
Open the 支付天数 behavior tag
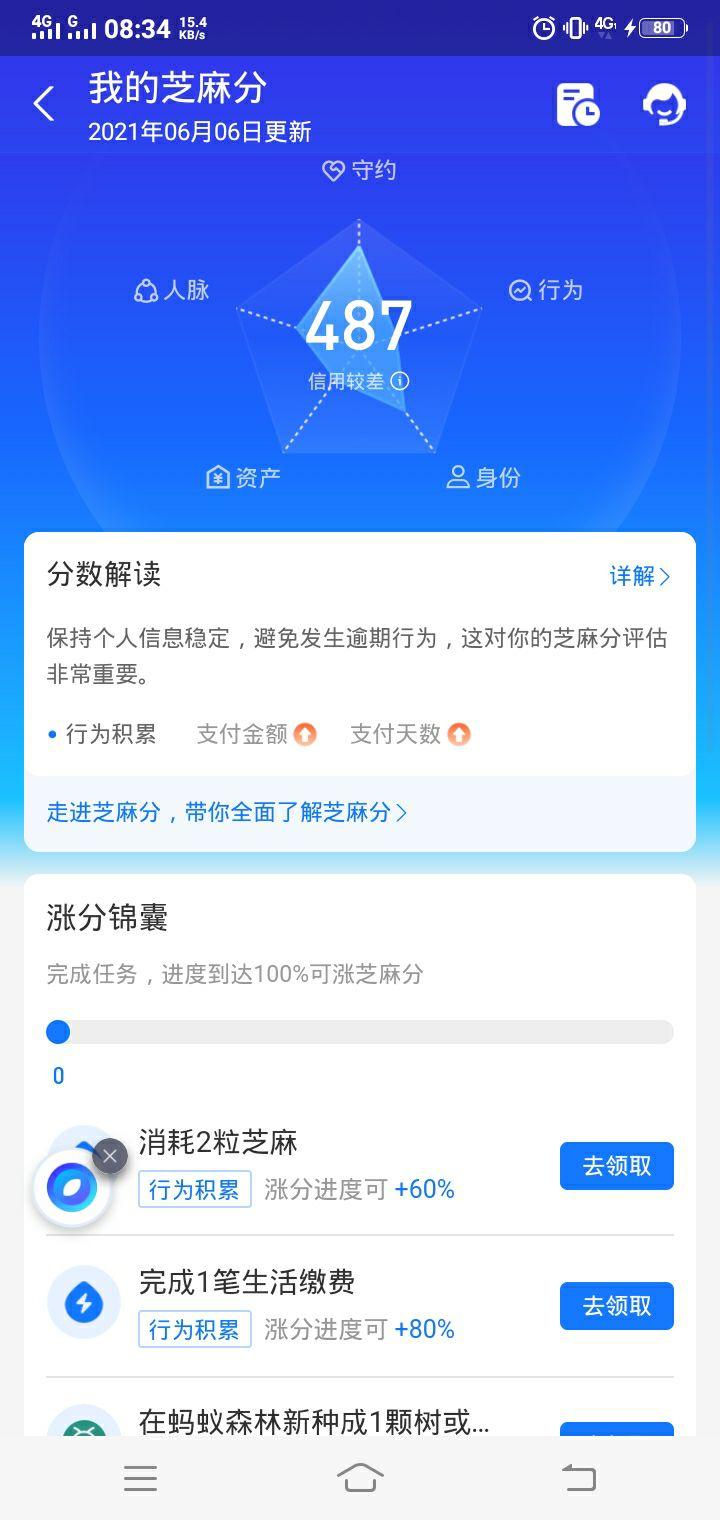[410, 734]
